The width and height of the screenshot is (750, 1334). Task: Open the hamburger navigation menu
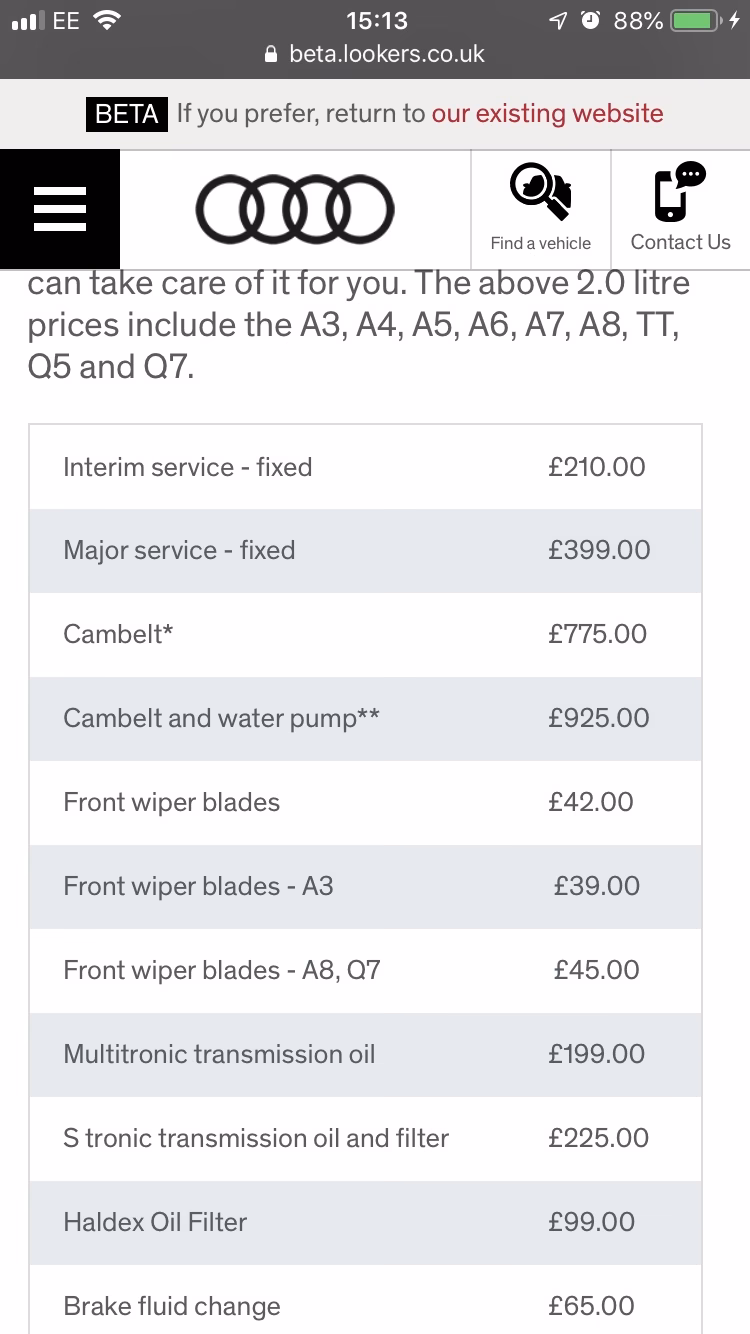(60, 209)
